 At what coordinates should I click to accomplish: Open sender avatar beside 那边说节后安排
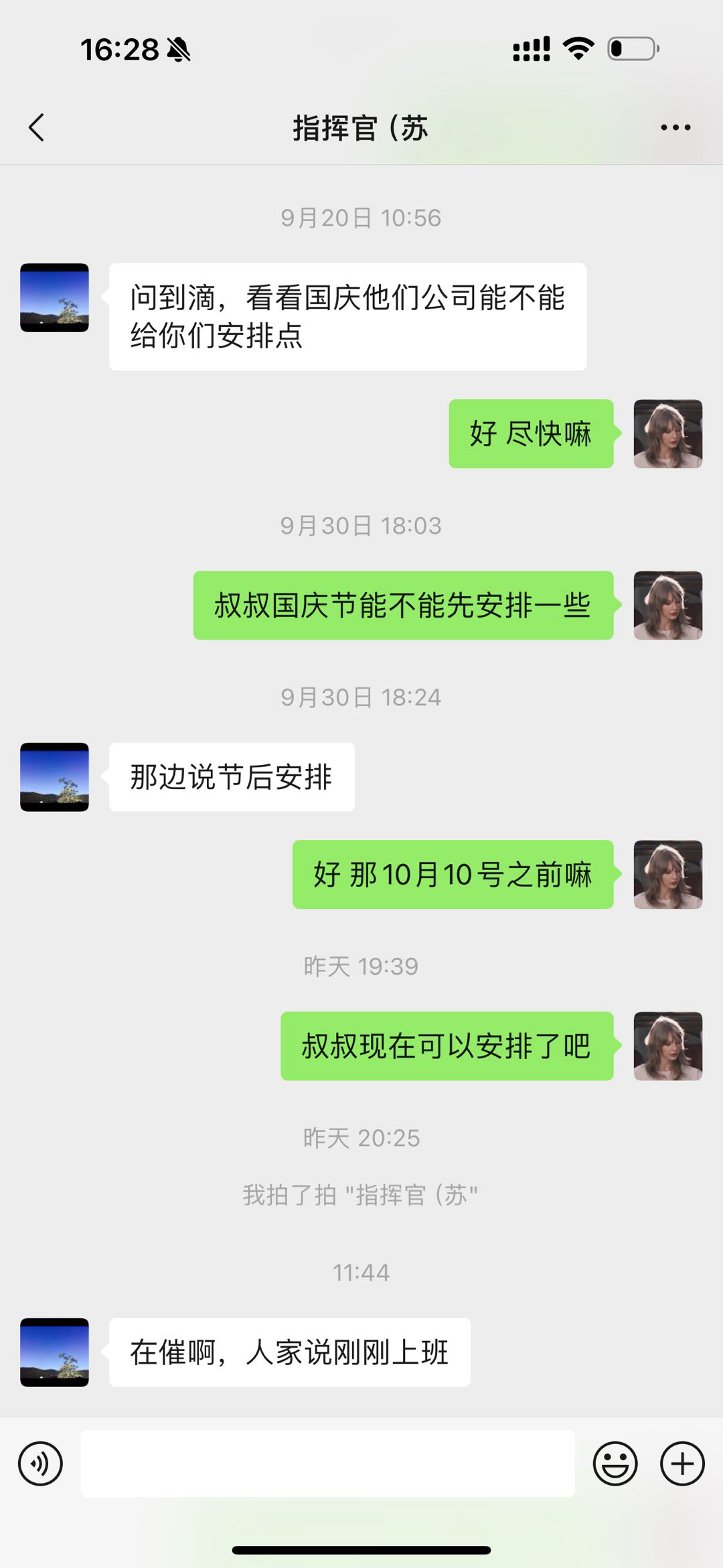pos(55,777)
